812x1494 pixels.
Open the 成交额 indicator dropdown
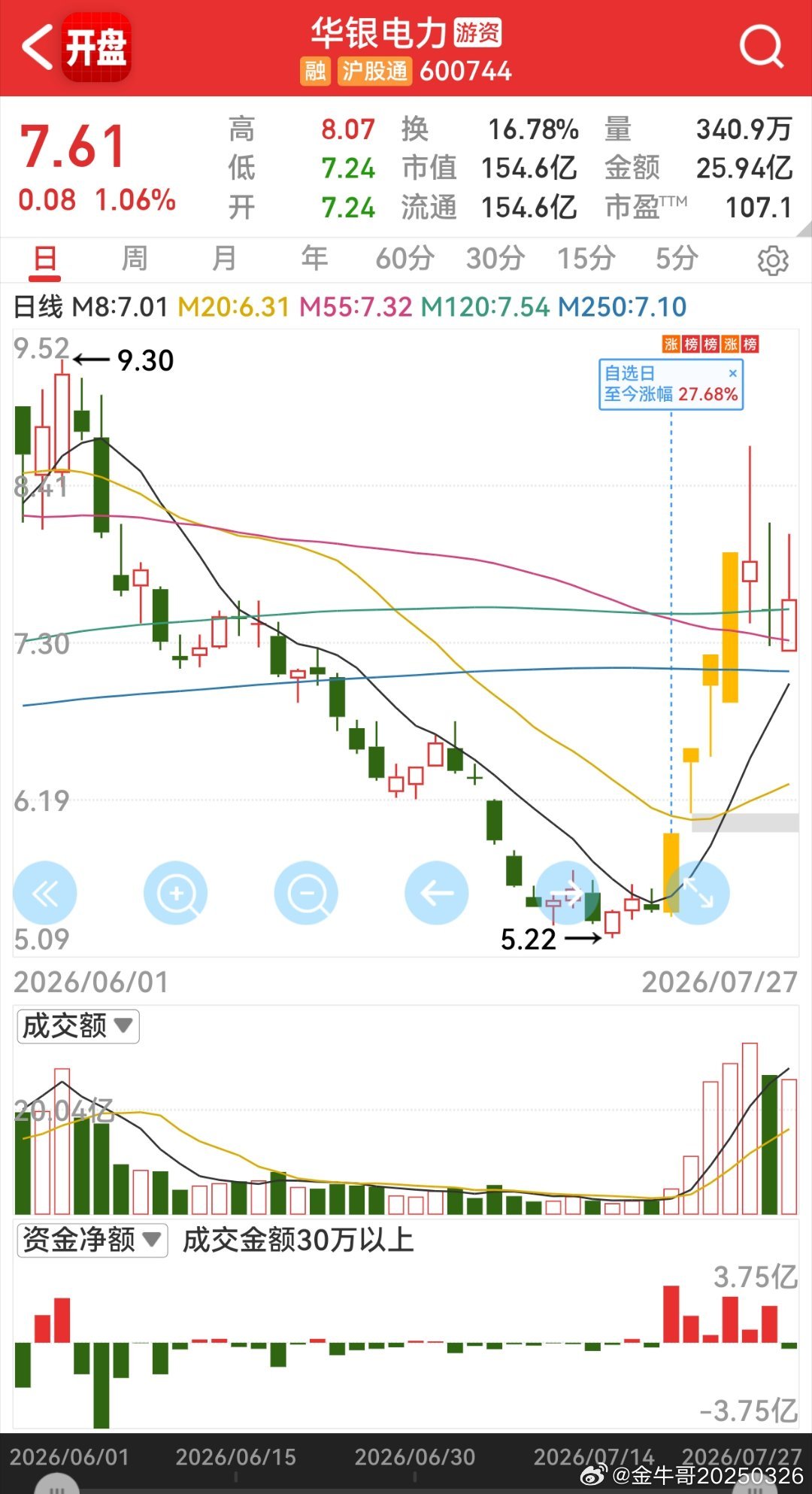point(78,1026)
